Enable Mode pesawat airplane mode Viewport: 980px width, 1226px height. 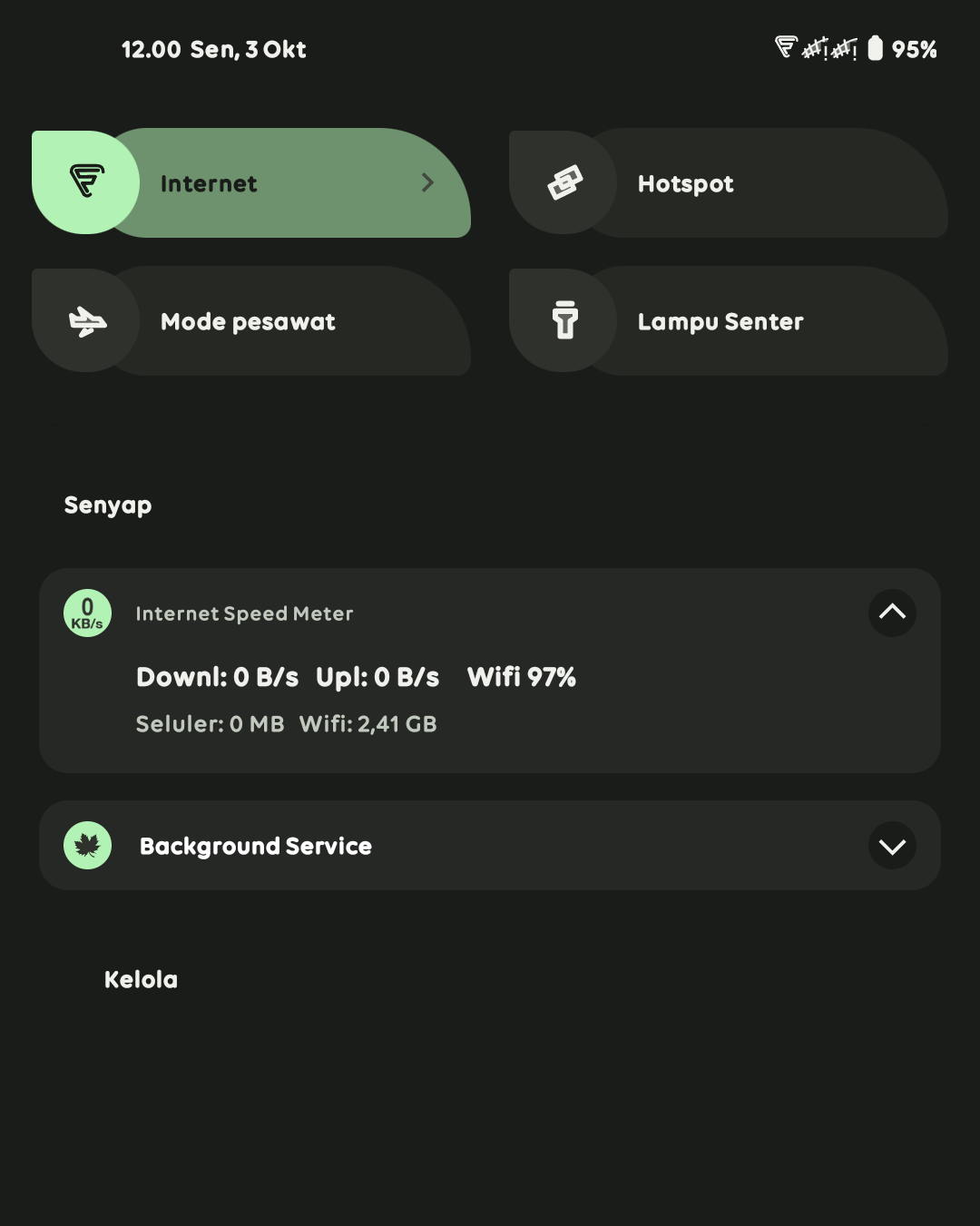coord(251,320)
